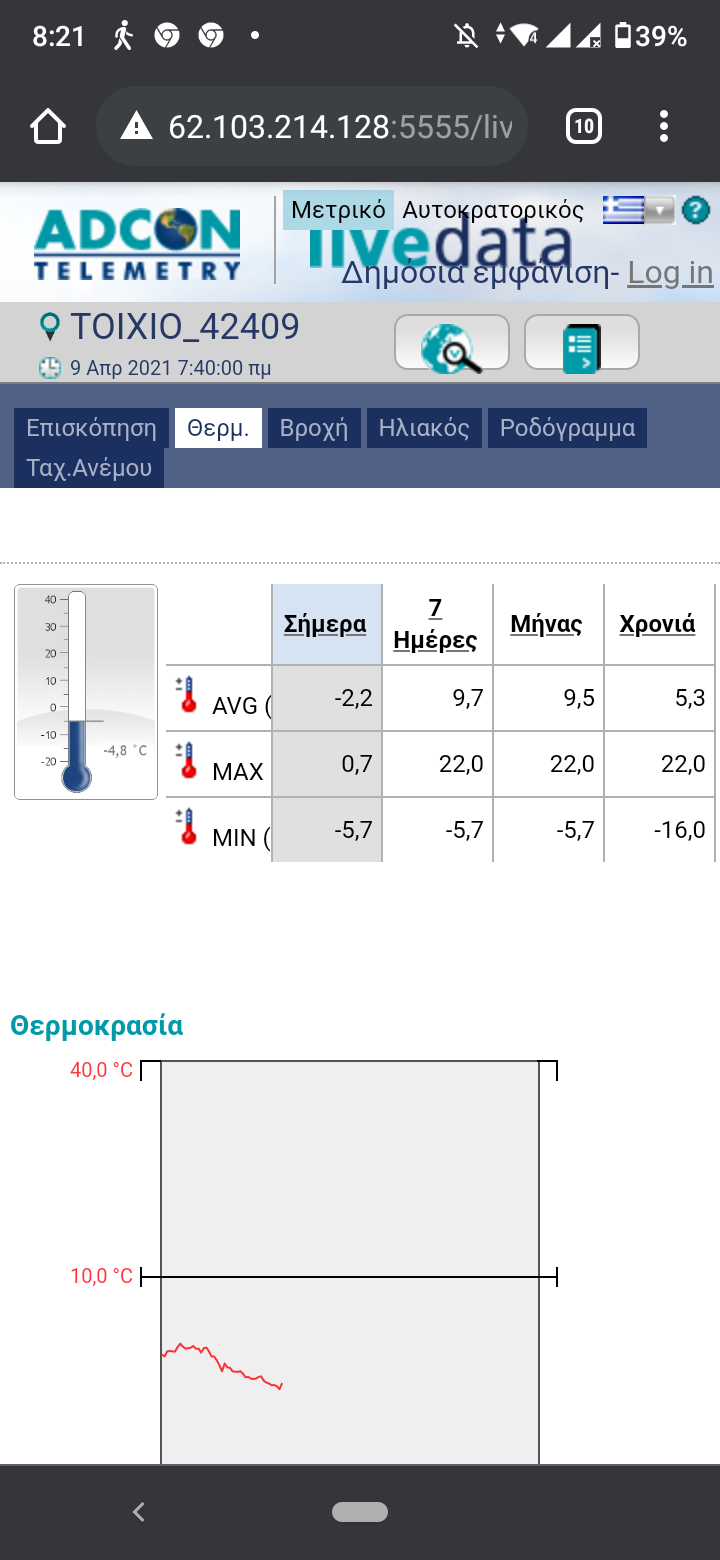Open Chrome overflow menu

(x=664, y=127)
